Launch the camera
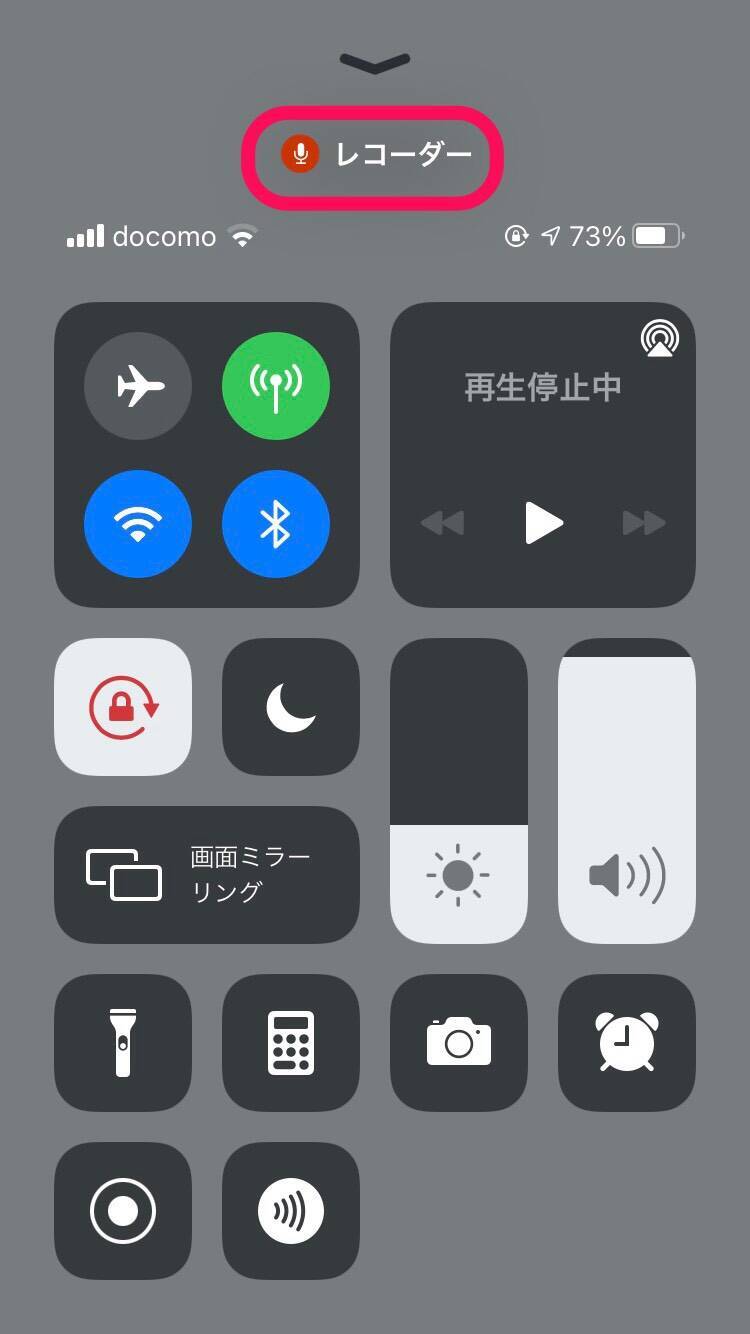 458,1043
